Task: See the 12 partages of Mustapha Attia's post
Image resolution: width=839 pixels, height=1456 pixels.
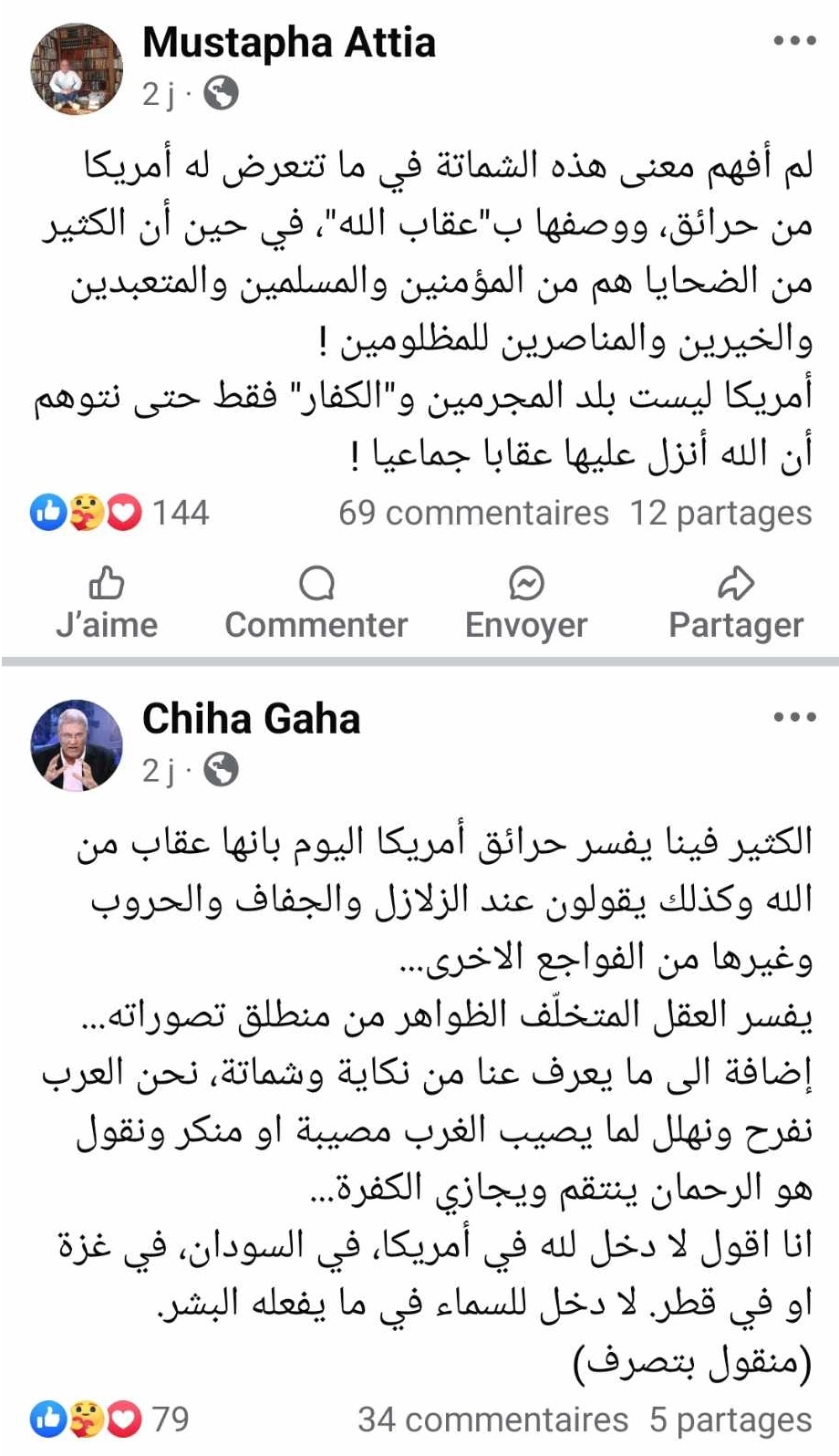Action: (x=720, y=513)
